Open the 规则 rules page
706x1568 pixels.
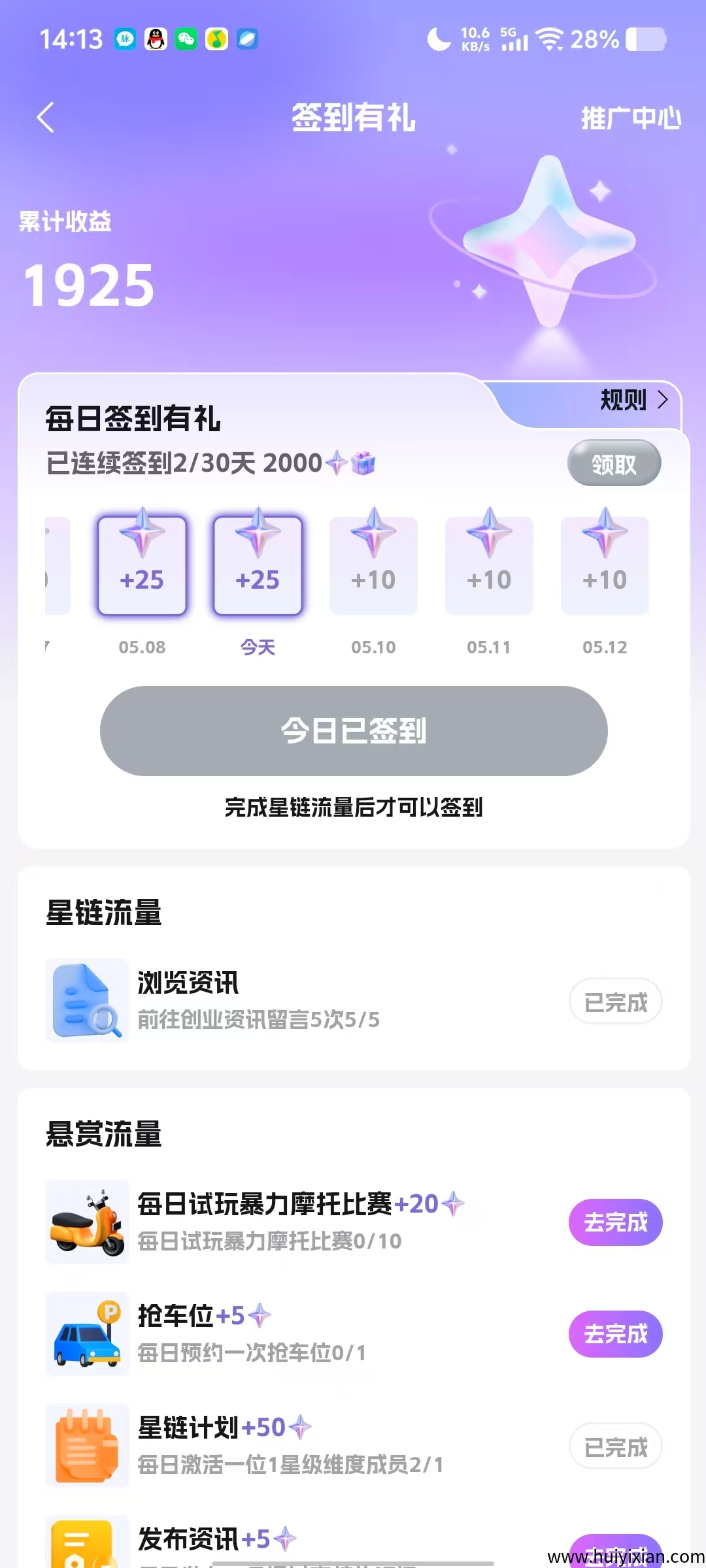coord(633,400)
